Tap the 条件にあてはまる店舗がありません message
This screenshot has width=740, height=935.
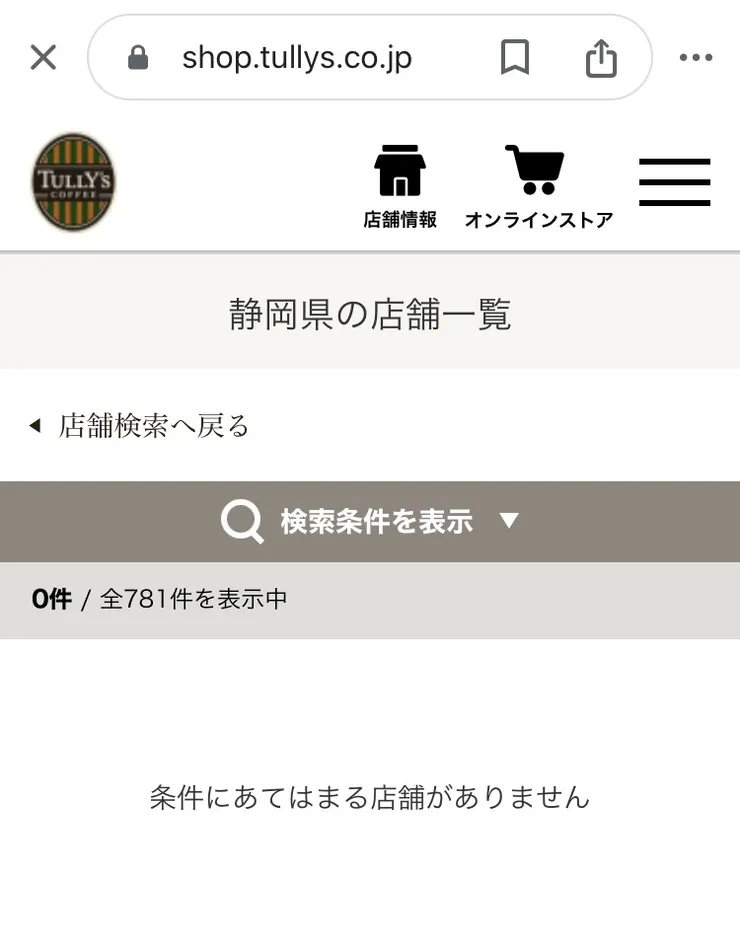(x=370, y=798)
